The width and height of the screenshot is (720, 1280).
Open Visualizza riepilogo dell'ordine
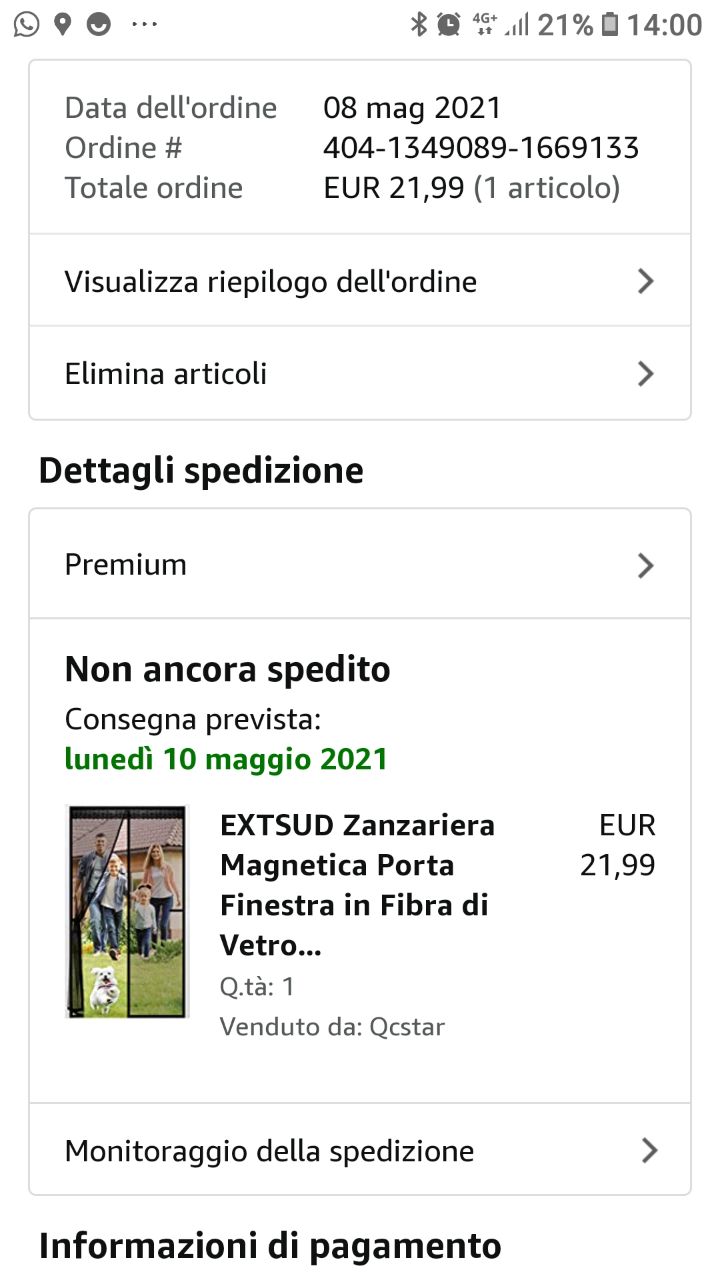(x=360, y=281)
